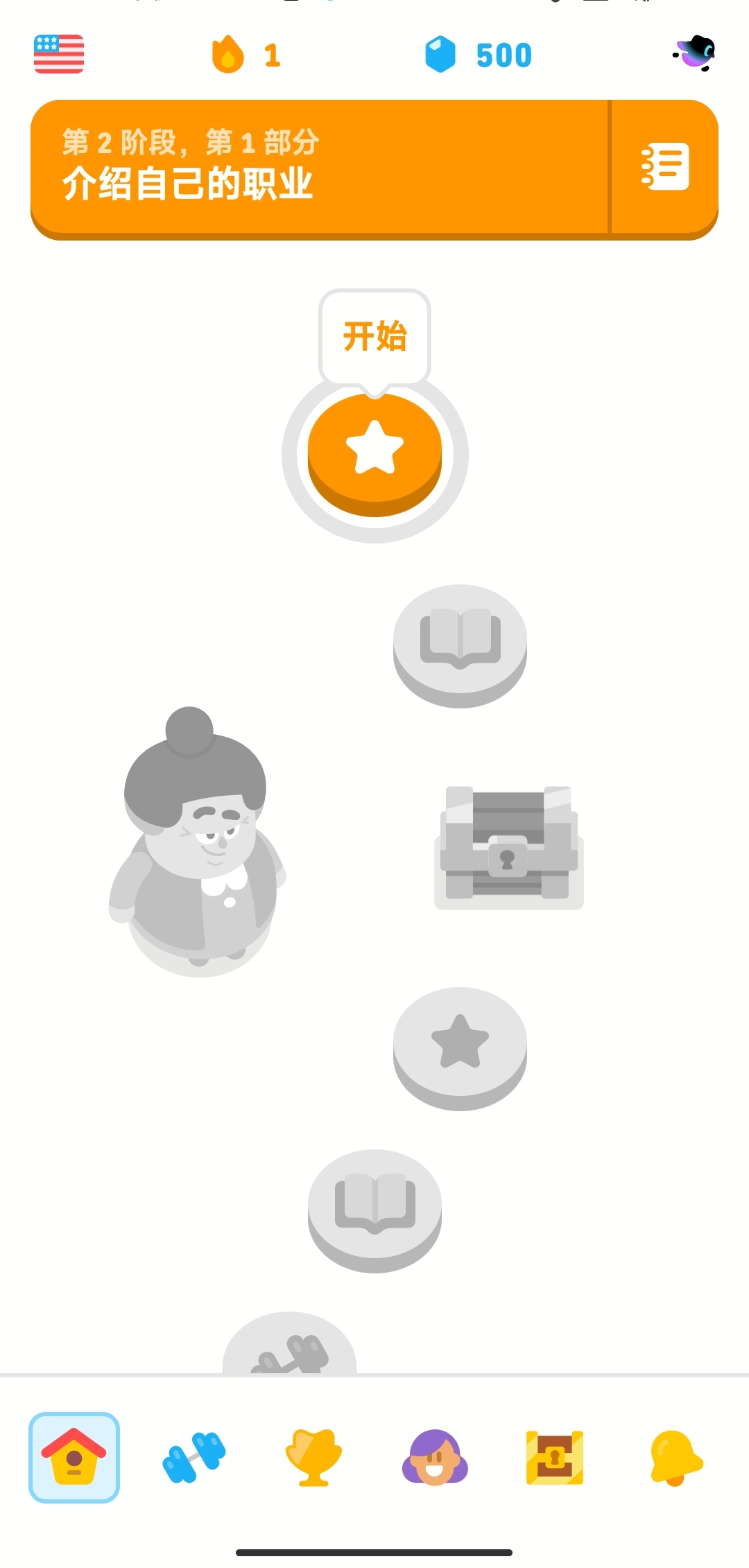
Task: View the streak flame counter
Action: 246,55
